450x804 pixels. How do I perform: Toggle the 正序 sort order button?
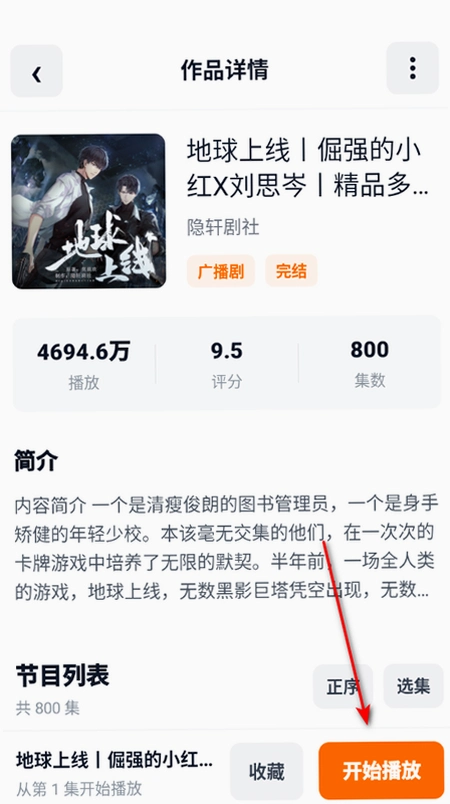click(x=343, y=686)
